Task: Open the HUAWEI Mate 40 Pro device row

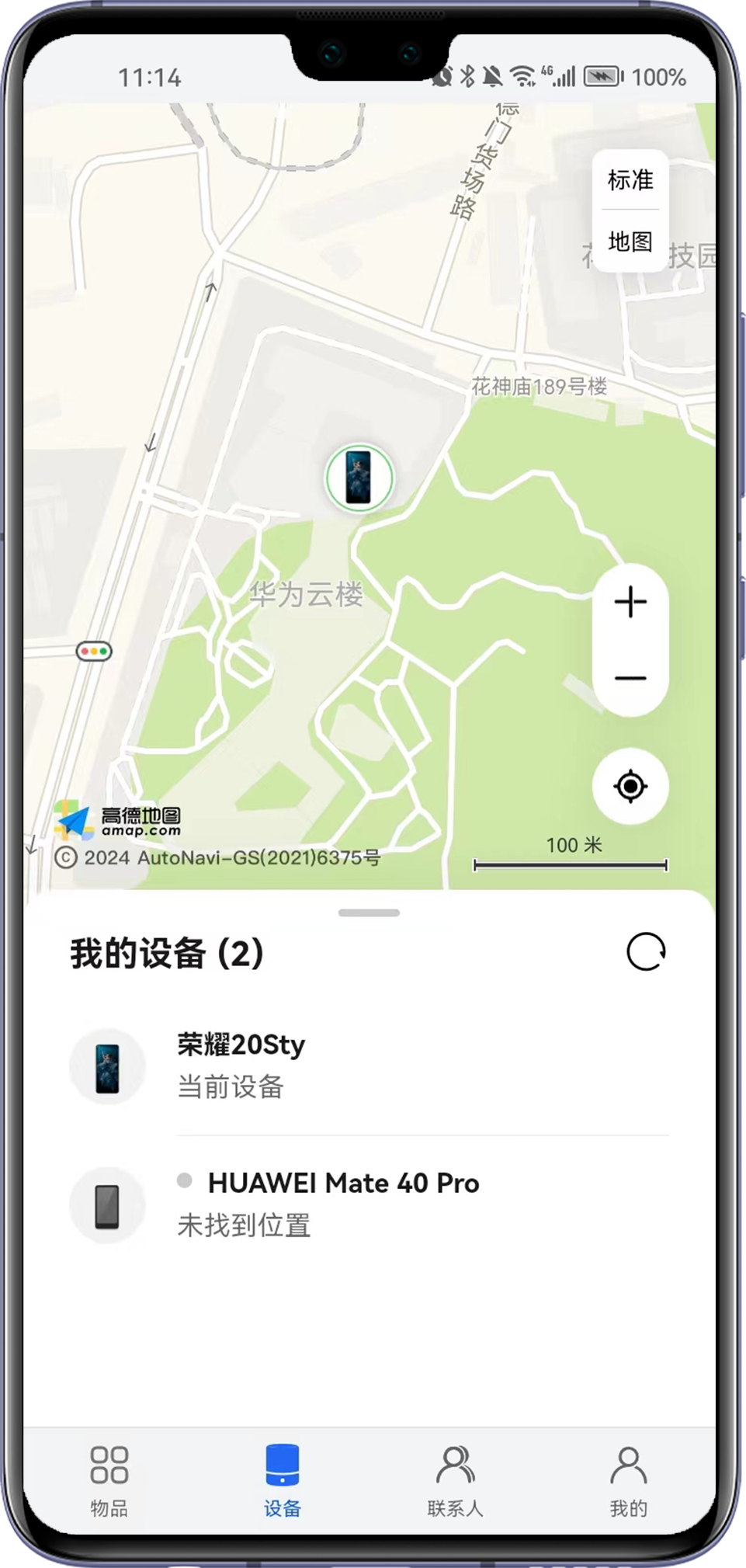Action: pos(369,1204)
